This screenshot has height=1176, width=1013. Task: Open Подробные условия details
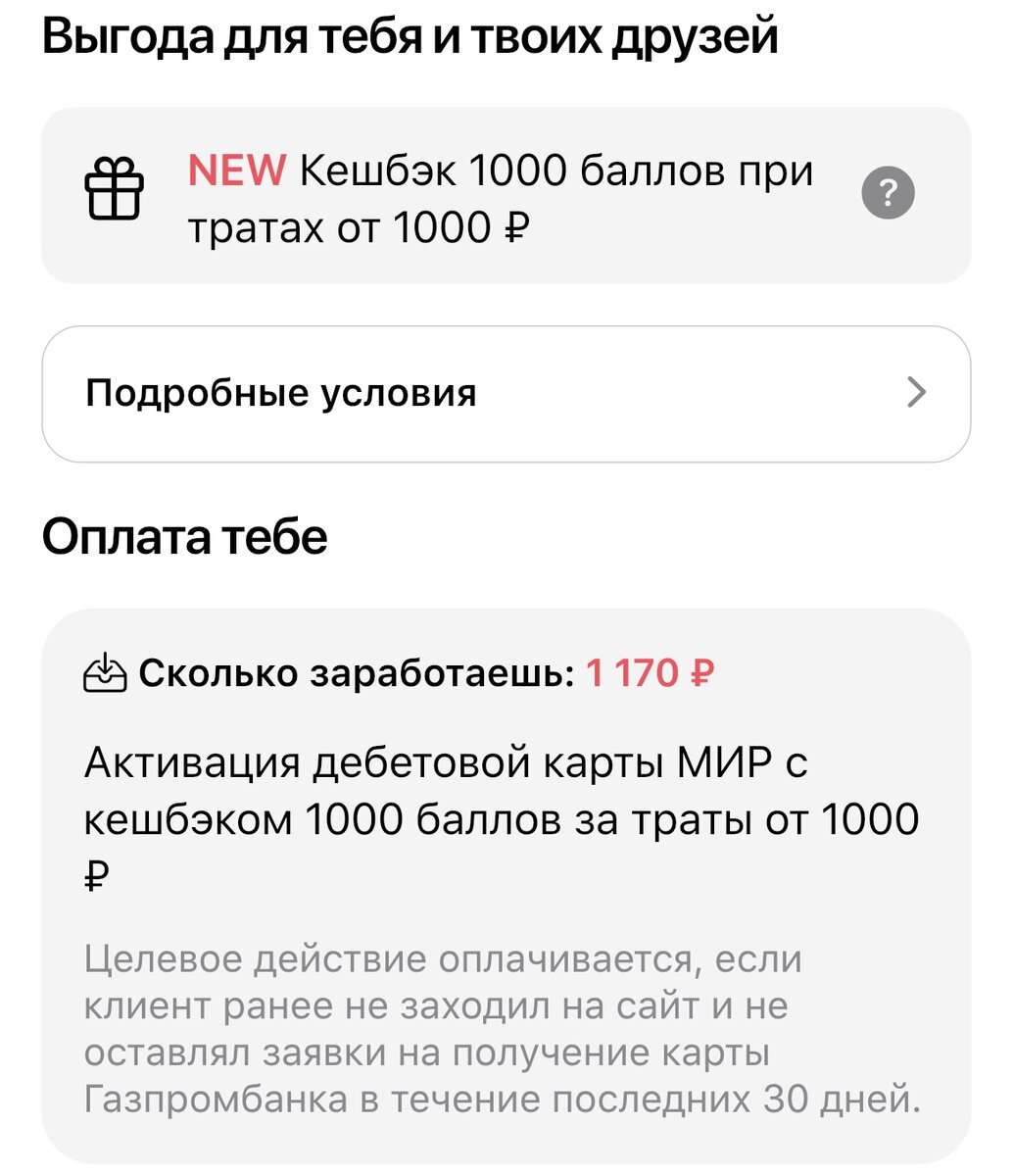[506, 393]
